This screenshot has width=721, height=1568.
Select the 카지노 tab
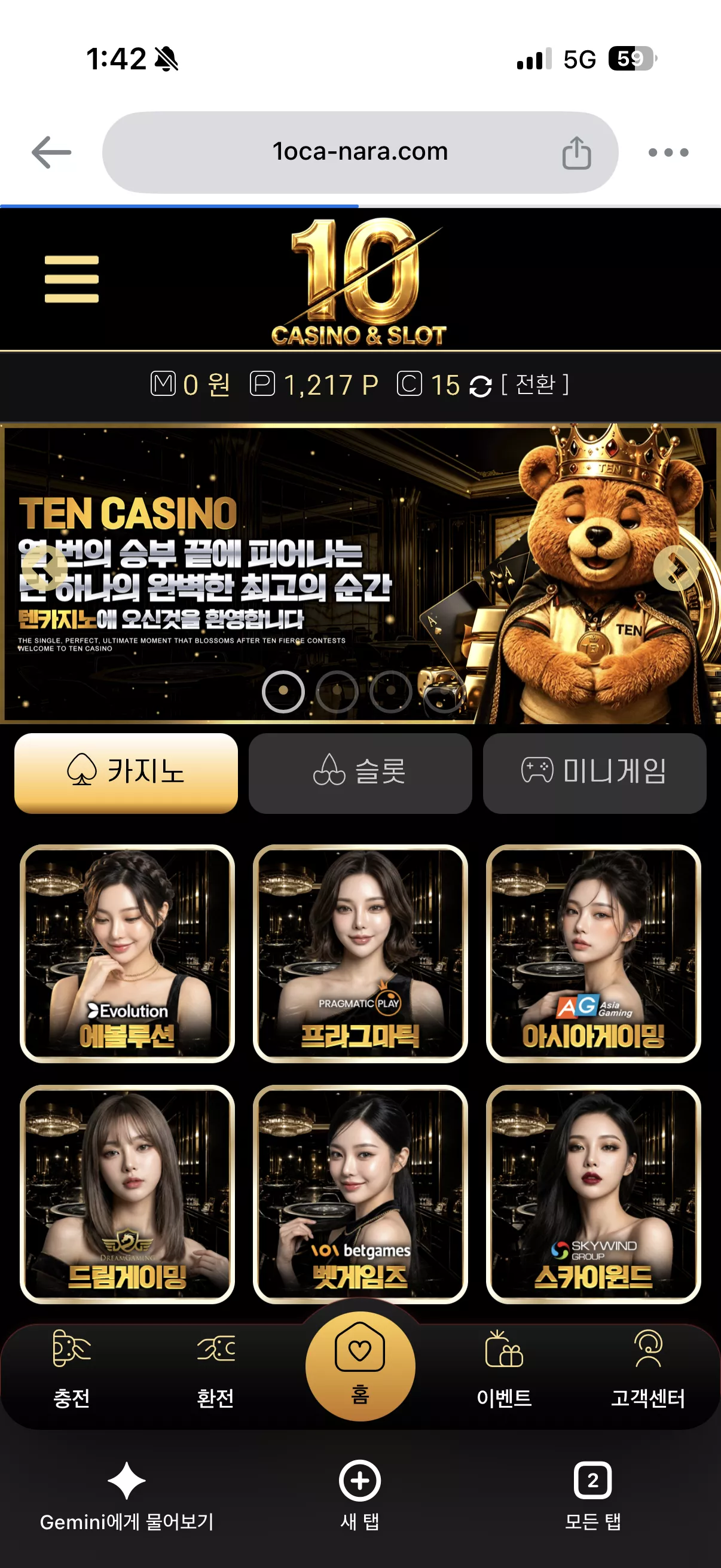(126, 773)
